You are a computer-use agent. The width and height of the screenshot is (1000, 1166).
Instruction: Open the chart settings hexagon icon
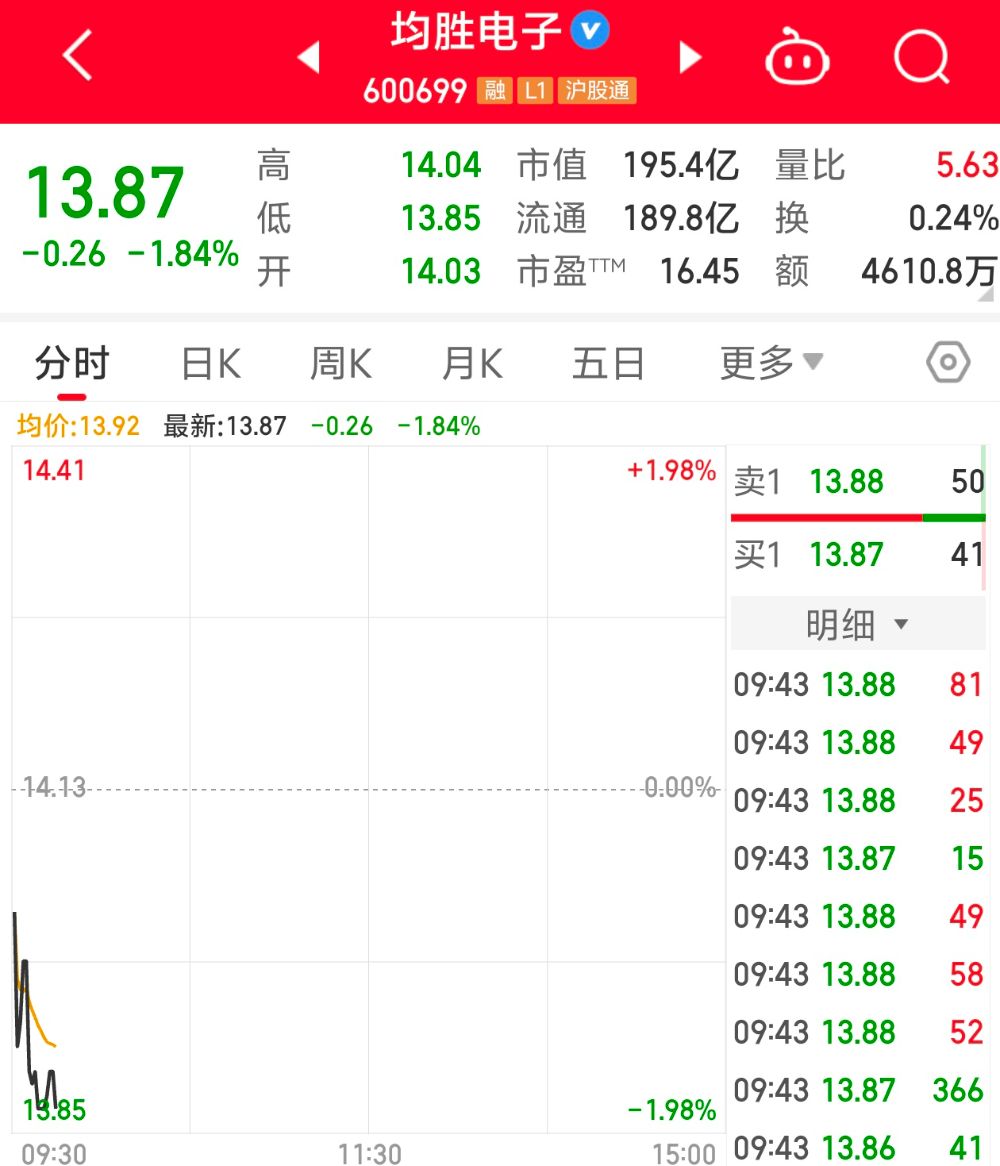947,362
